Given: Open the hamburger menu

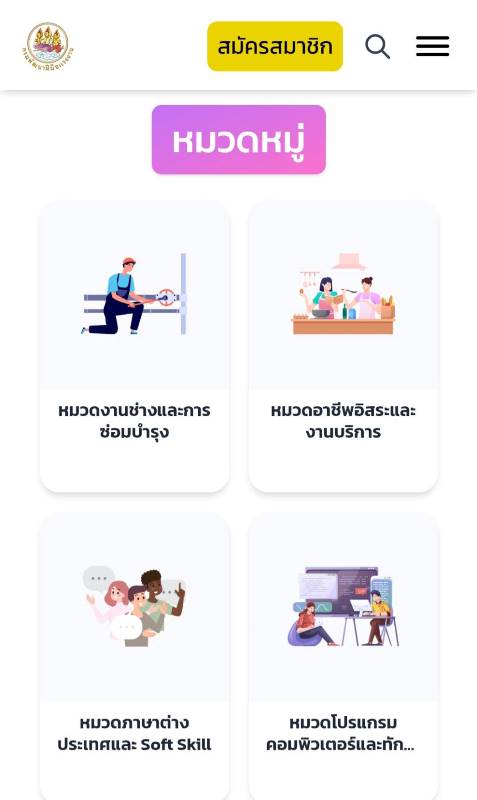Looking at the screenshot, I should click(x=433, y=46).
